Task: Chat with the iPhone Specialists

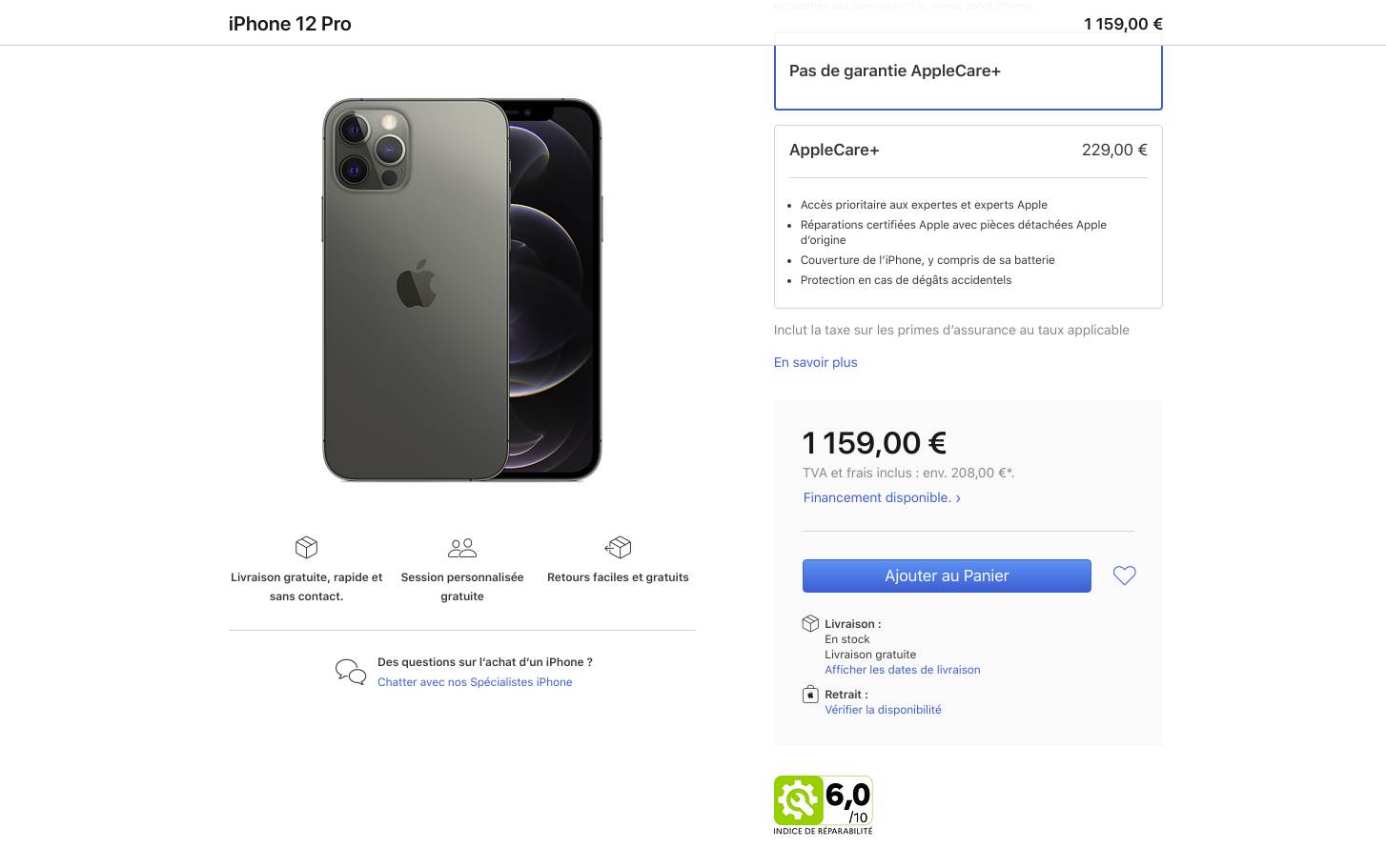Action: (x=475, y=682)
